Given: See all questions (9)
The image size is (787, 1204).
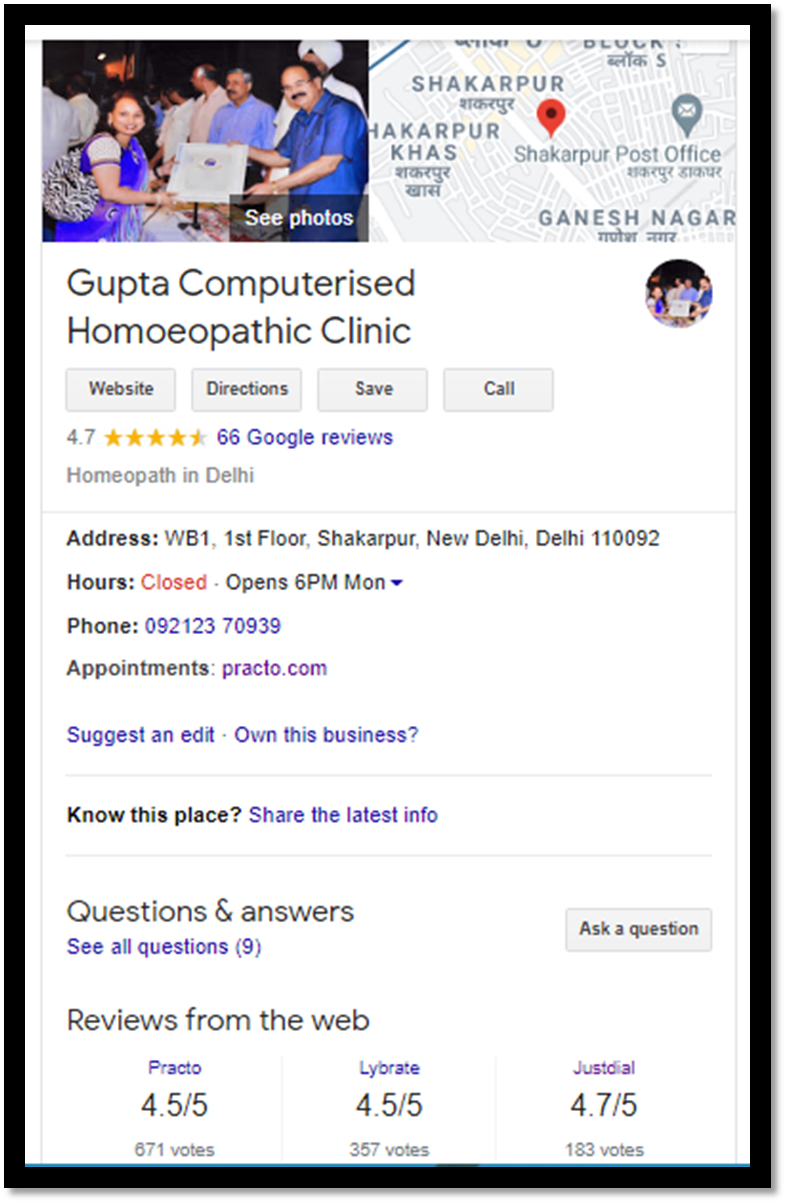Looking at the screenshot, I should point(164,946).
